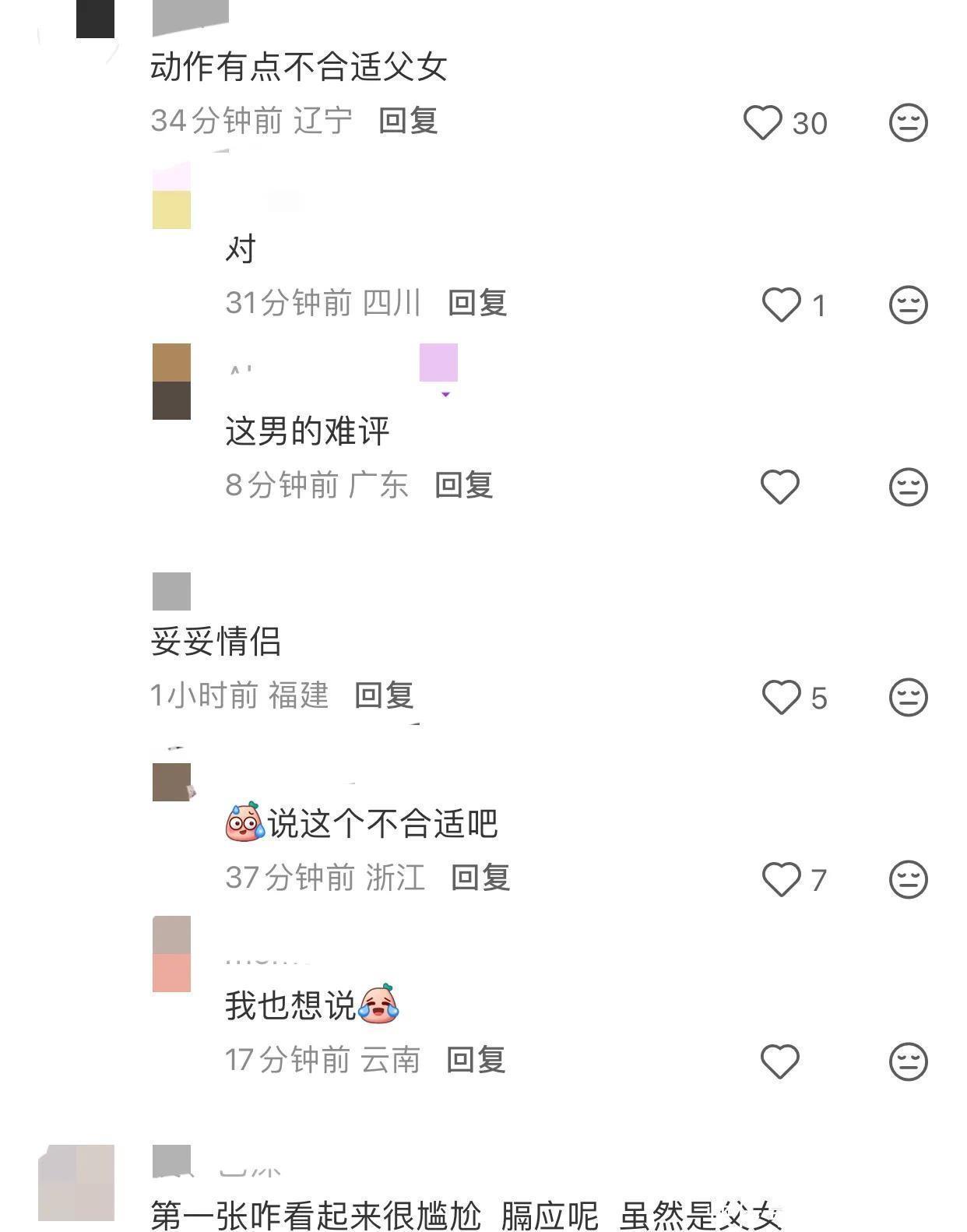967x1232 pixels.
Task: Dislike the comment 说这个不合适吧
Action: [908, 879]
